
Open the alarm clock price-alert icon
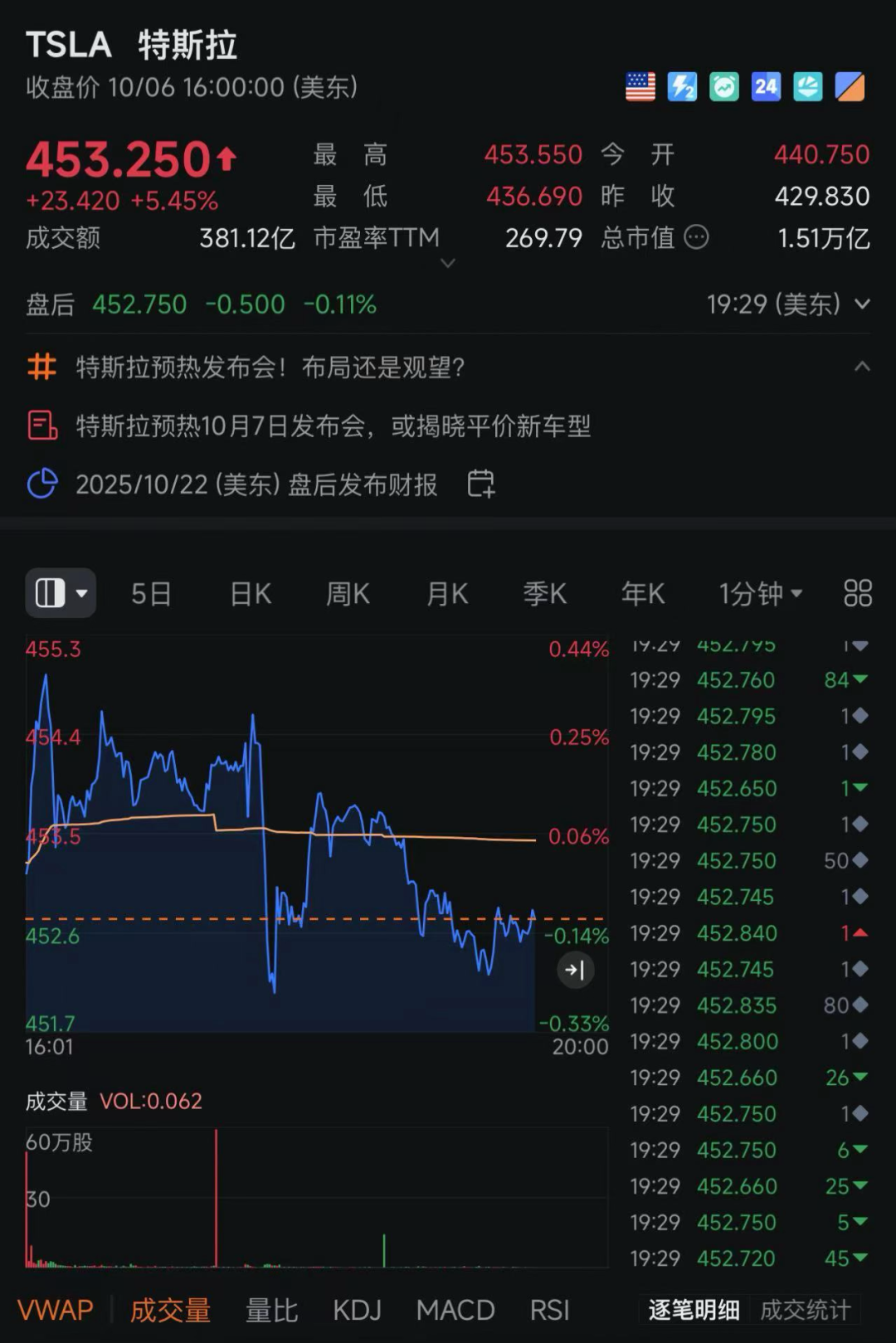tap(723, 86)
